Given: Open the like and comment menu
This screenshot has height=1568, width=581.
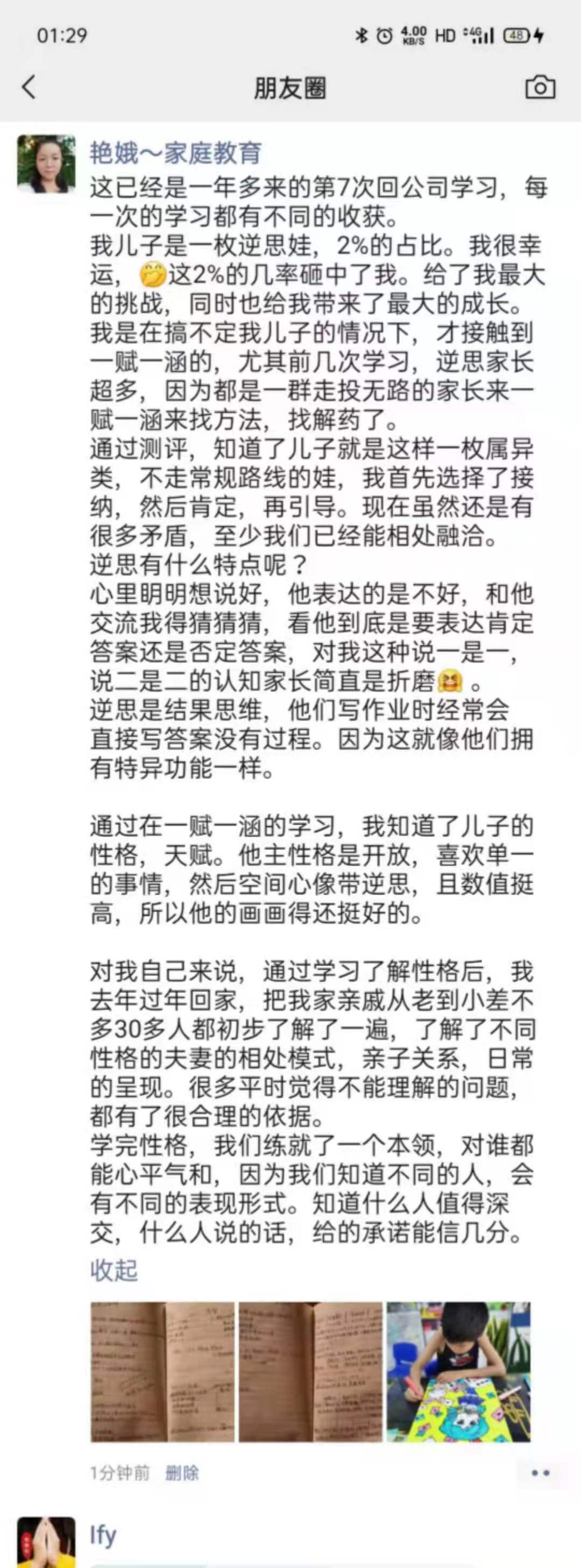Looking at the screenshot, I should pyautogui.click(x=540, y=1473).
